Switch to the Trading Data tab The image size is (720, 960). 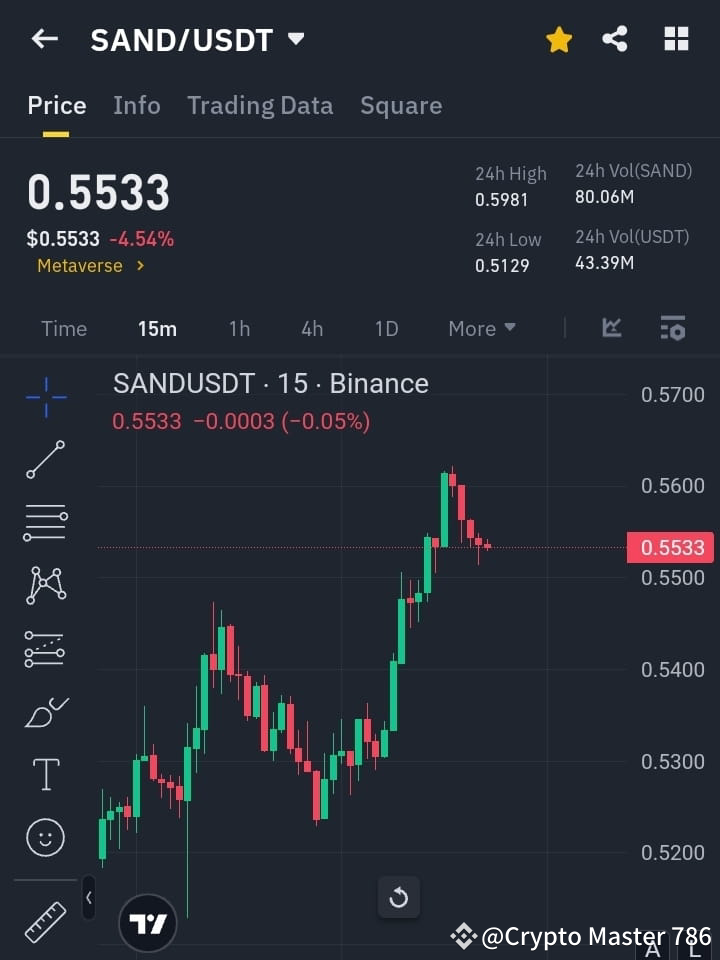click(260, 105)
